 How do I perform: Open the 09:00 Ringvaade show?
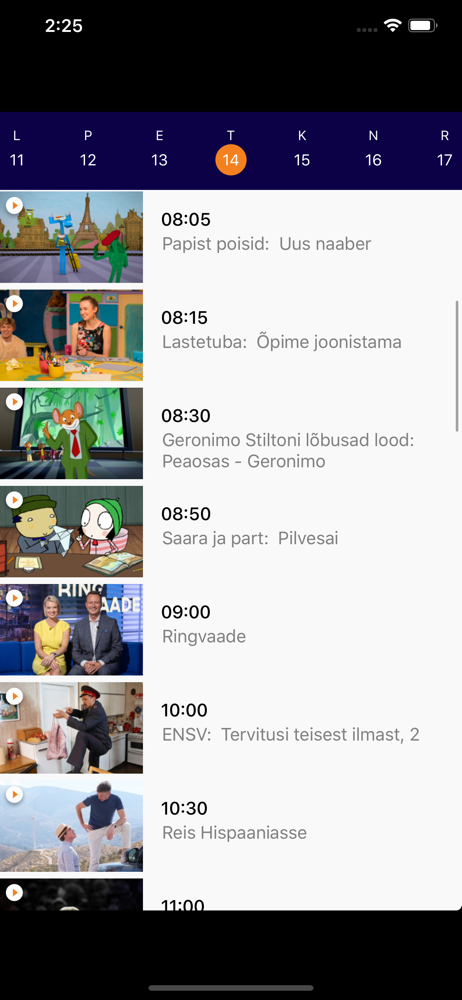(231, 630)
